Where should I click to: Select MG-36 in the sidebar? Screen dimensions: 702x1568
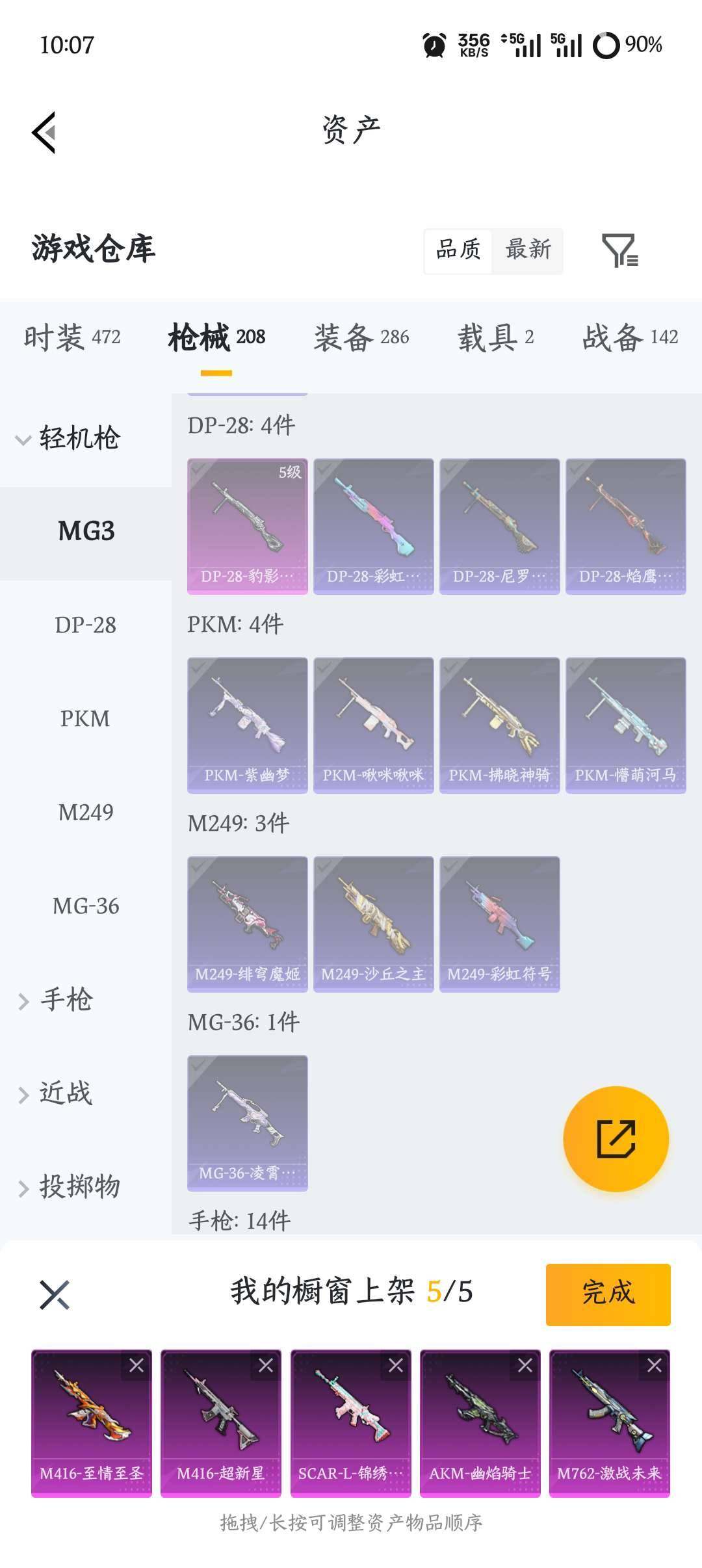pos(84,906)
